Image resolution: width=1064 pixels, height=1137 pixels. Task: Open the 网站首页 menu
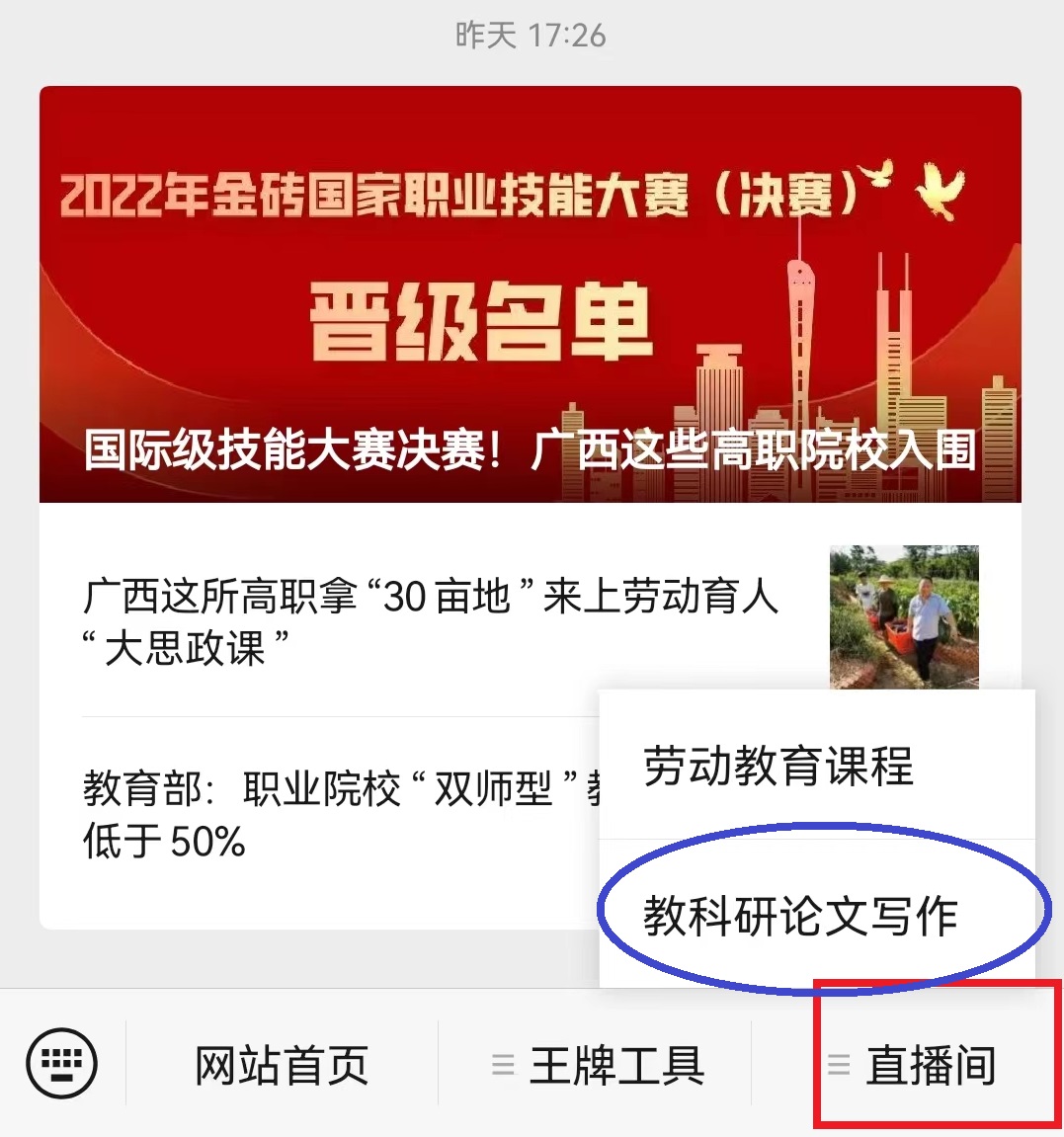coord(282,1065)
